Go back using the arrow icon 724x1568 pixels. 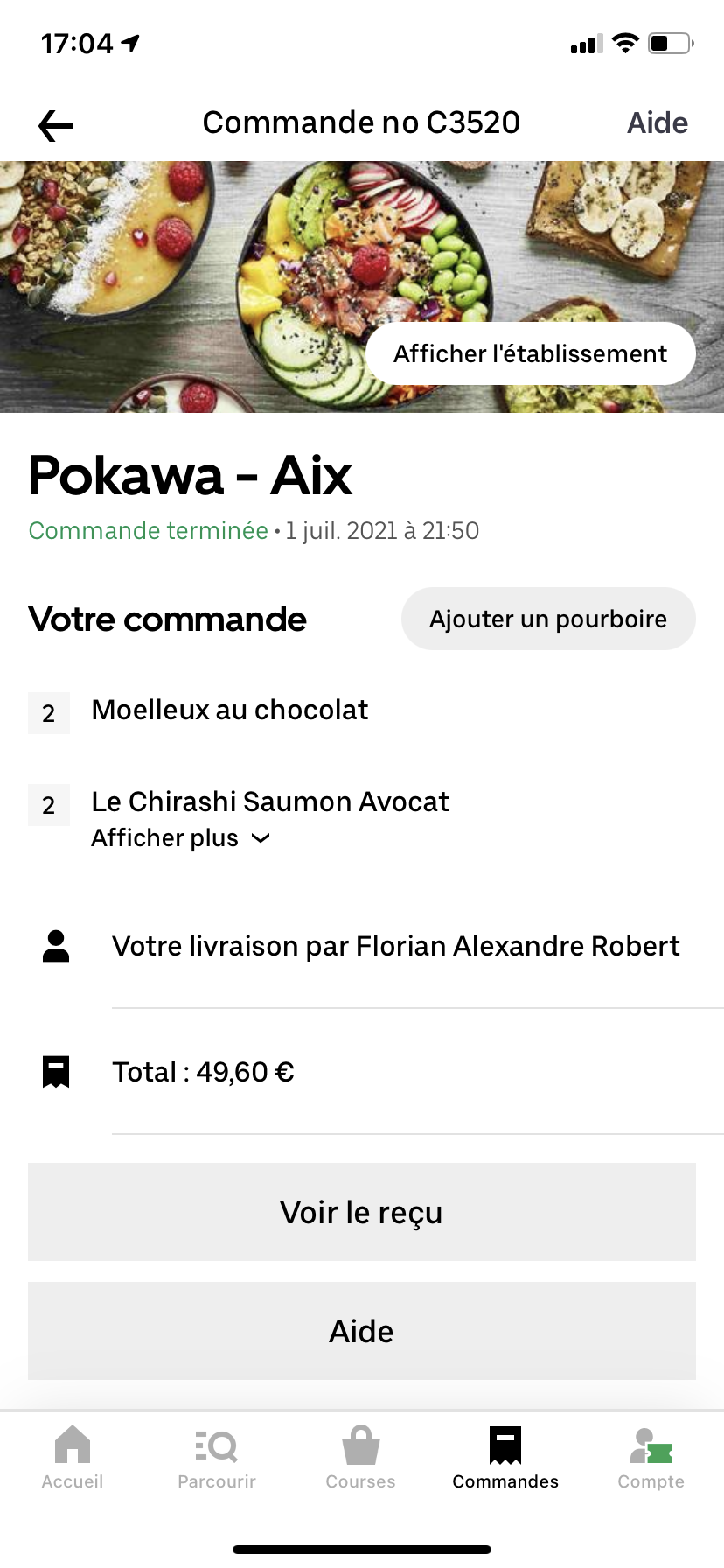[x=56, y=125]
